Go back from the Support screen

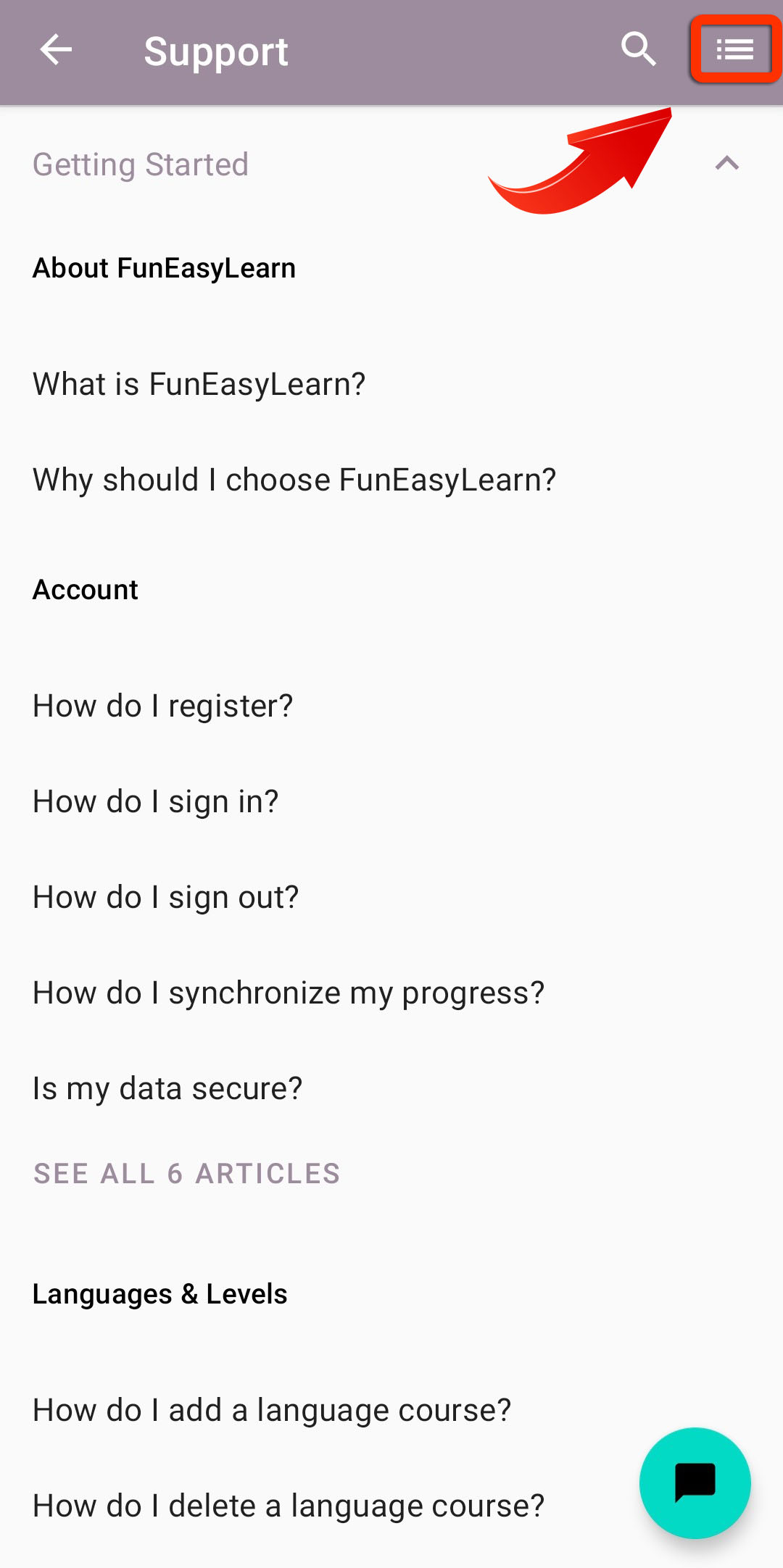(56, 50)
